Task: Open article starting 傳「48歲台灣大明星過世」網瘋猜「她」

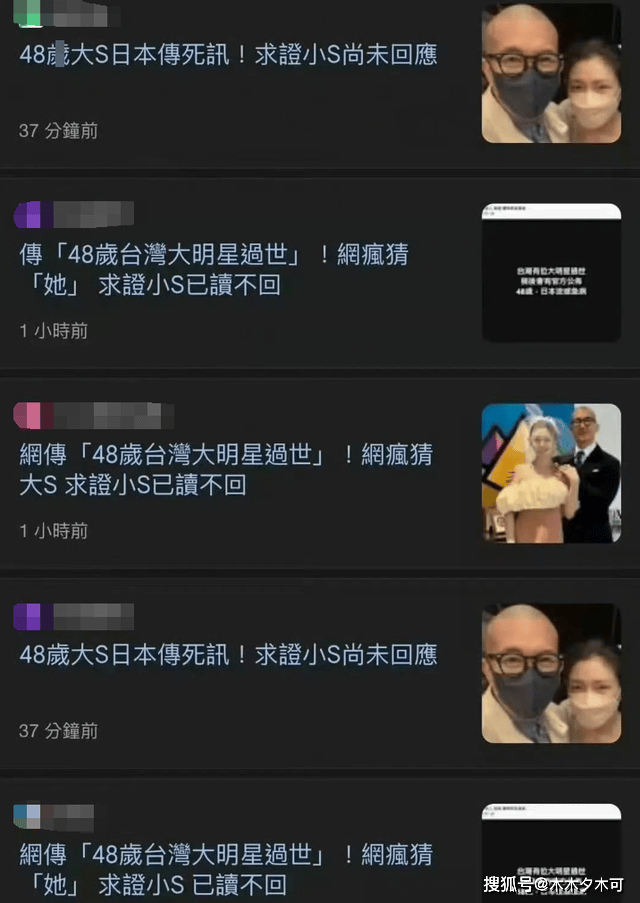Action: coord(214,270)
